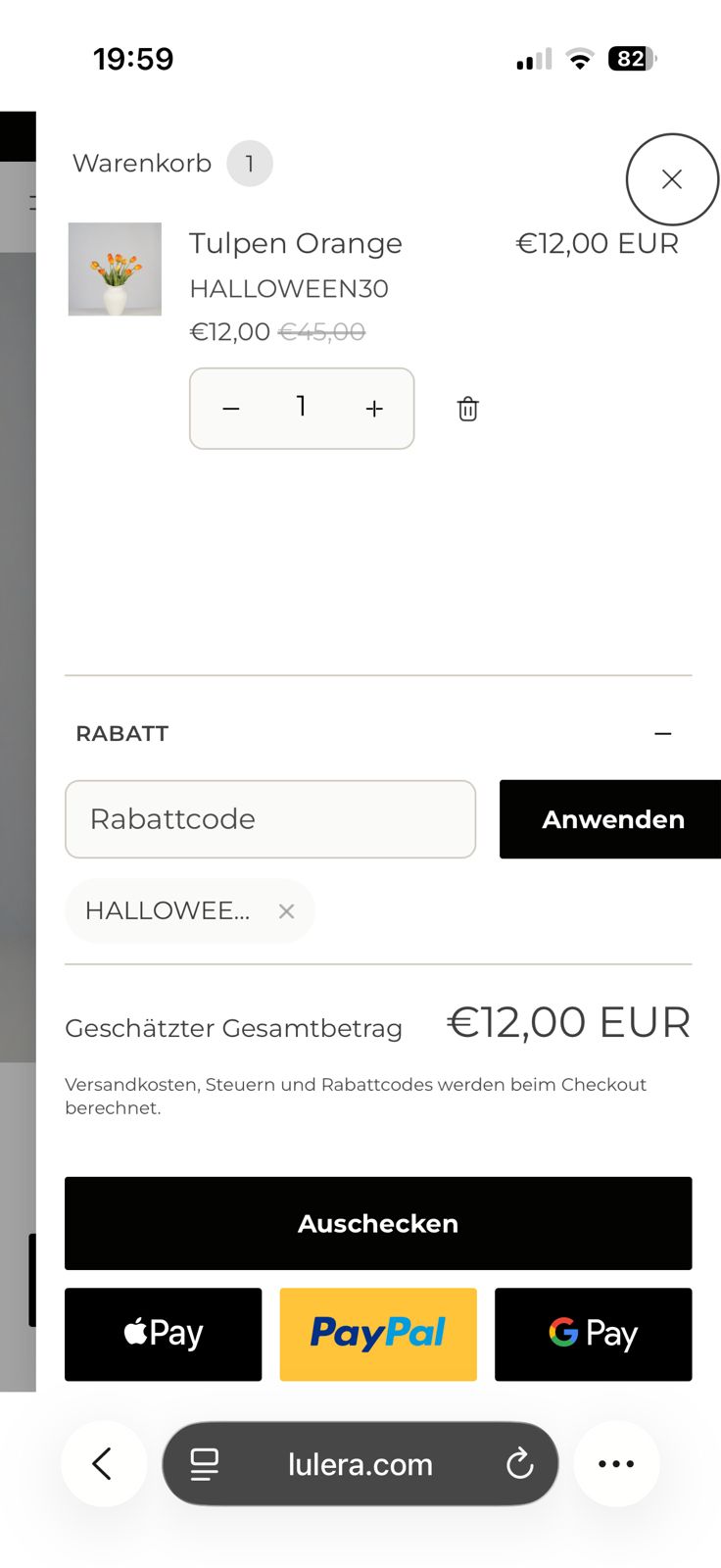The width and height of the screenshot is (721, 1568).
Task: Open the browser's three-dot menu
Action: pyautogui.click(x=616, y=1463)
